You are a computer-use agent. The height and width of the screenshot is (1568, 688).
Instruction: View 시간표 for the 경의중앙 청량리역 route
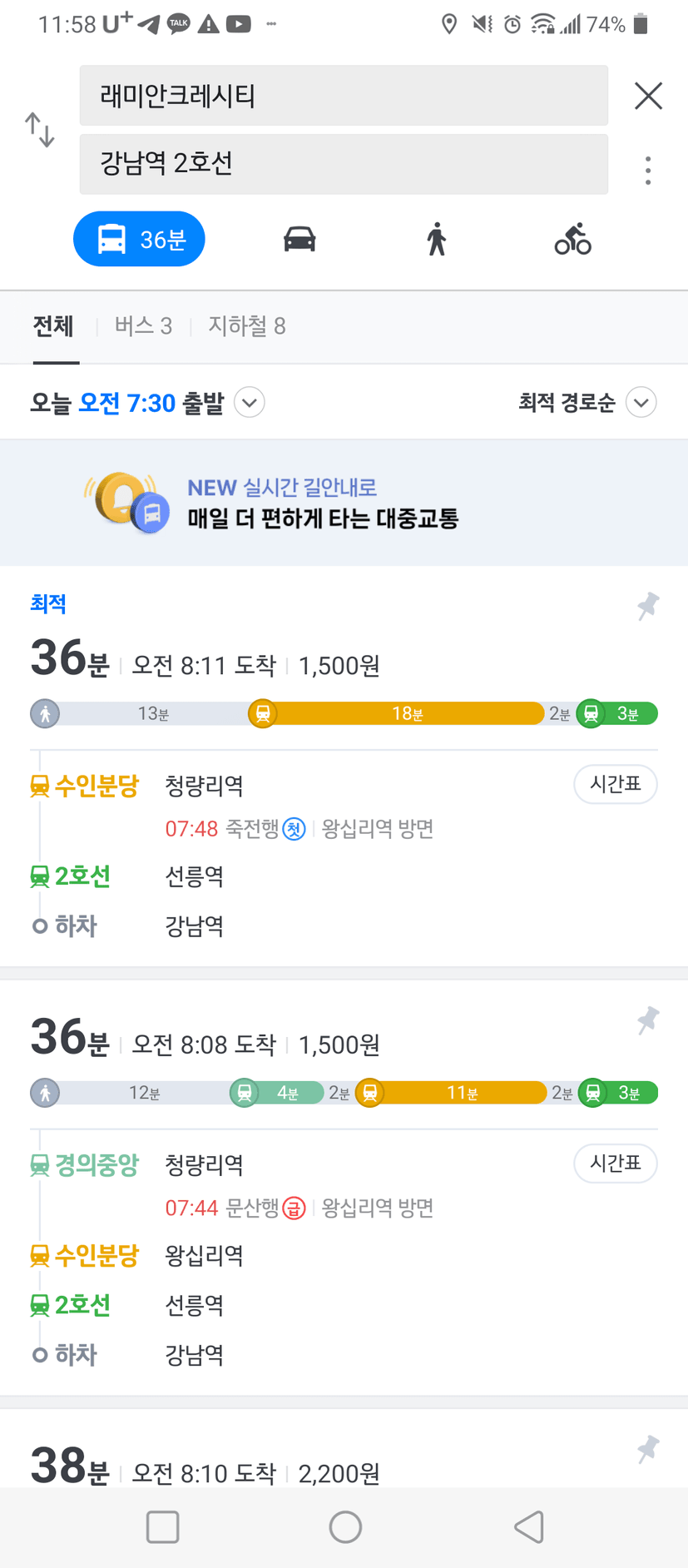click(616, 1163)
